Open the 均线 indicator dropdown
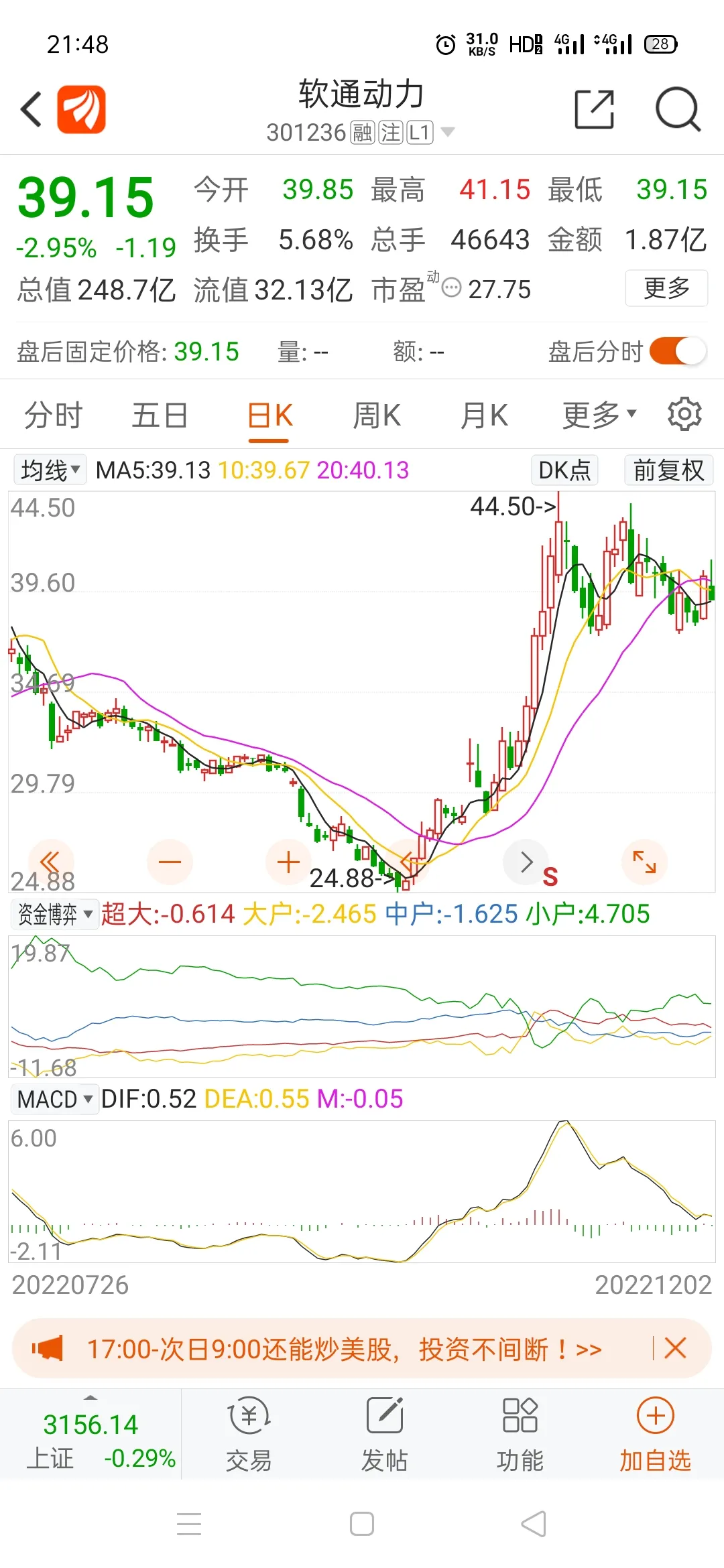724x1568 pixels. click(50, 470)
